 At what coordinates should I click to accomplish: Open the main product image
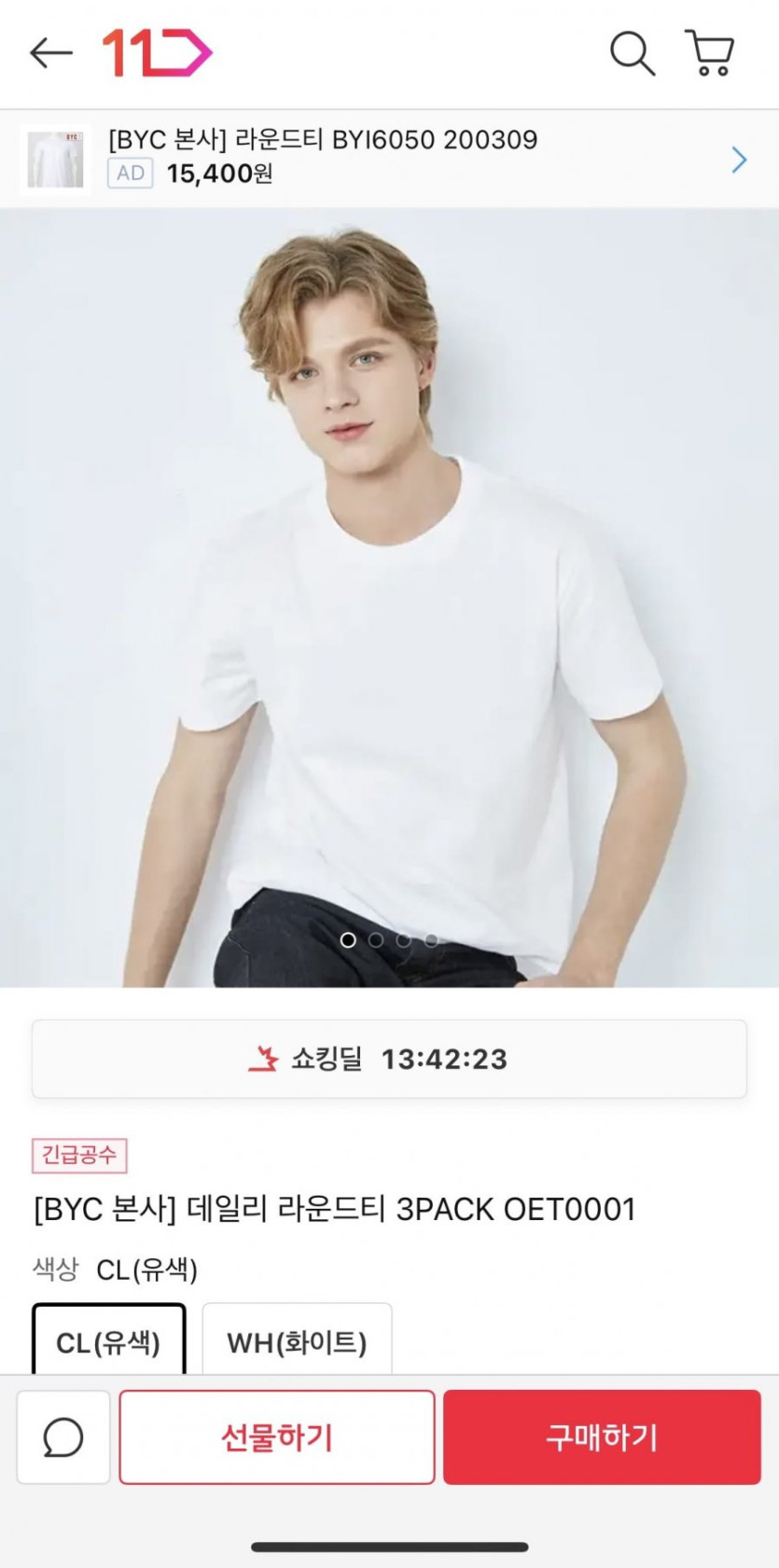(x=389, y=597)
